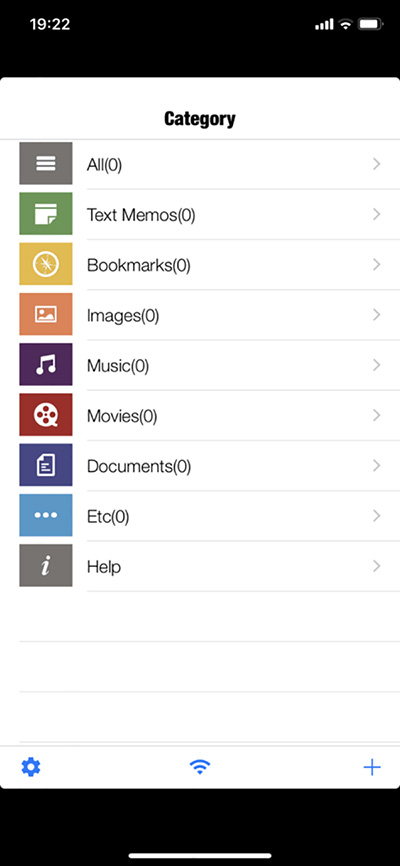Open the settings gear icon
The width and height of the screenshot is (400, 866).
click(x=31, y=767)
